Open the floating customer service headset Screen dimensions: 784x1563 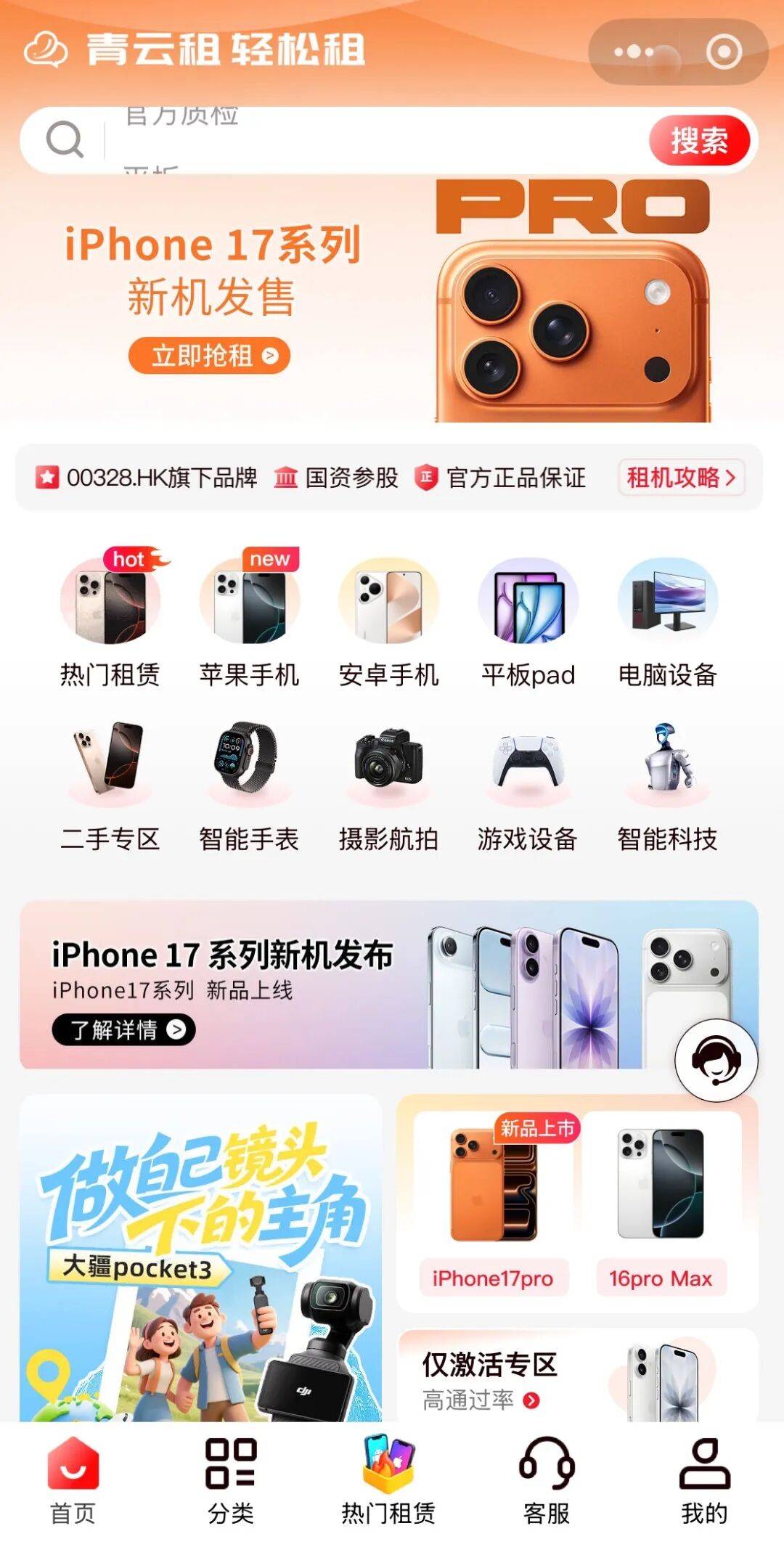point(716,1060)
